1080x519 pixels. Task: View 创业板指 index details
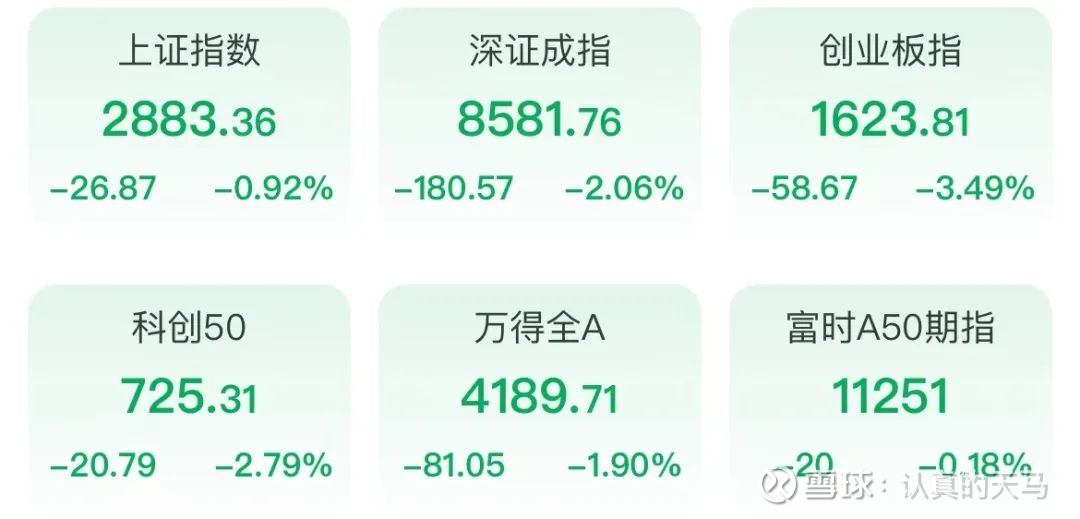click(890, 120)
